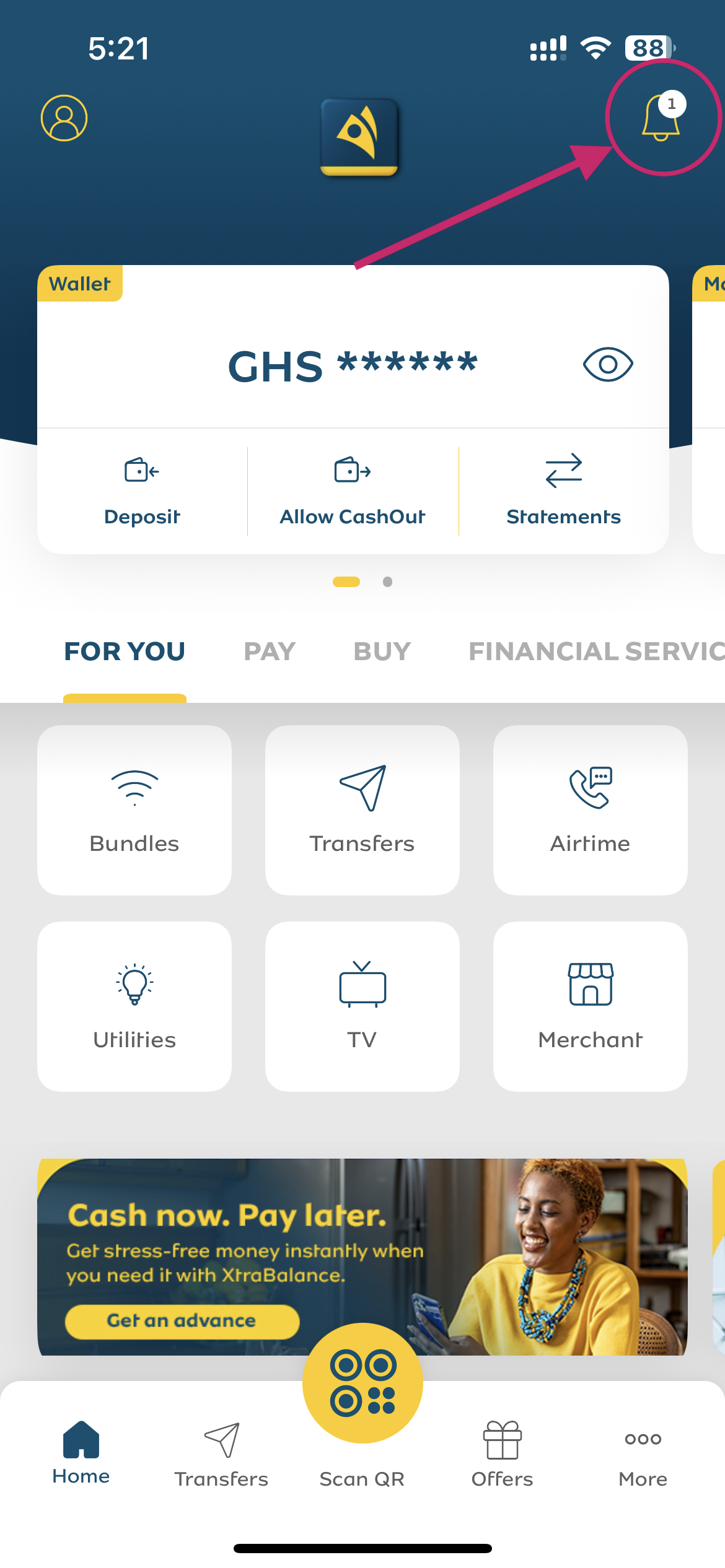Open the notifications bell
Viewport: 725px width, 1568px height.
(661, 117)
